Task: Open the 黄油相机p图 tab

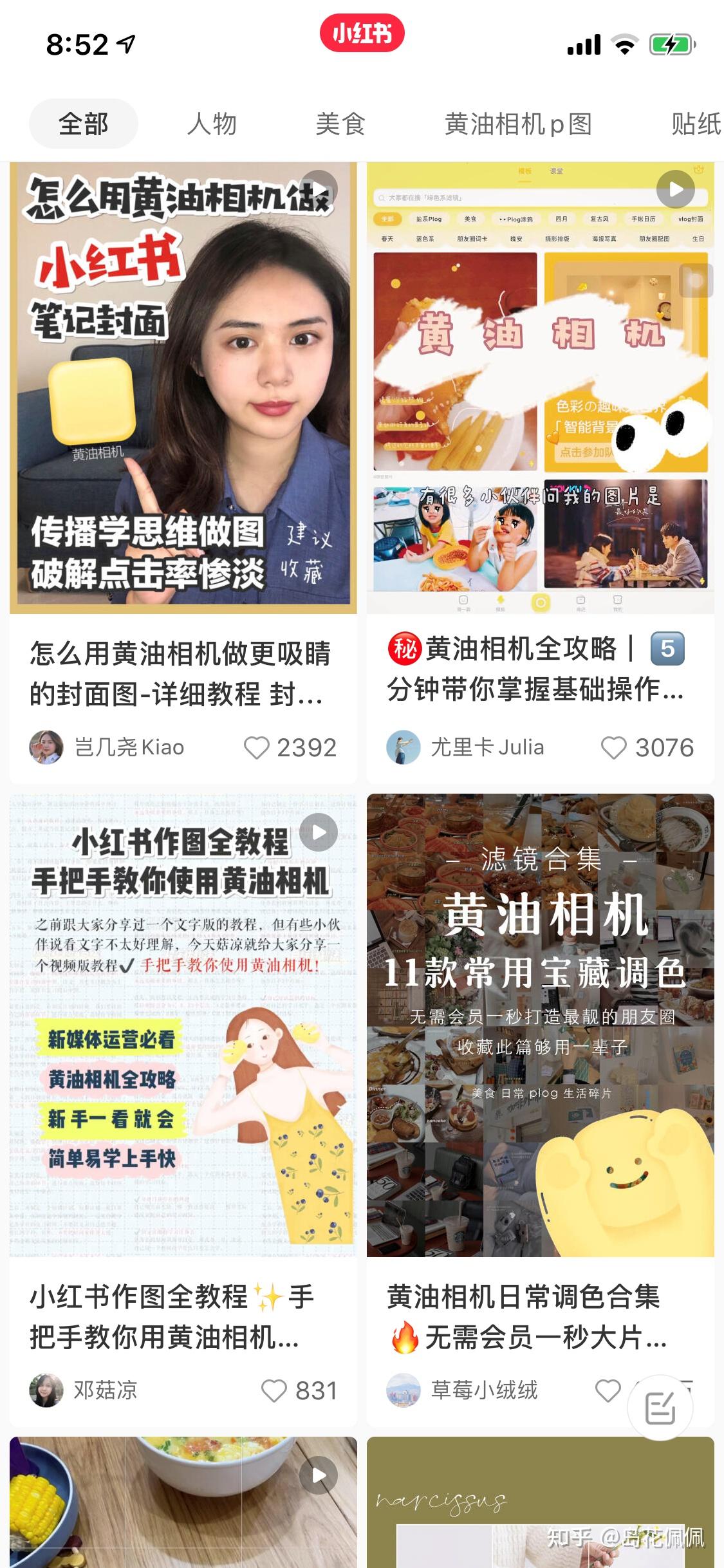Action: (x=518, y=124)
